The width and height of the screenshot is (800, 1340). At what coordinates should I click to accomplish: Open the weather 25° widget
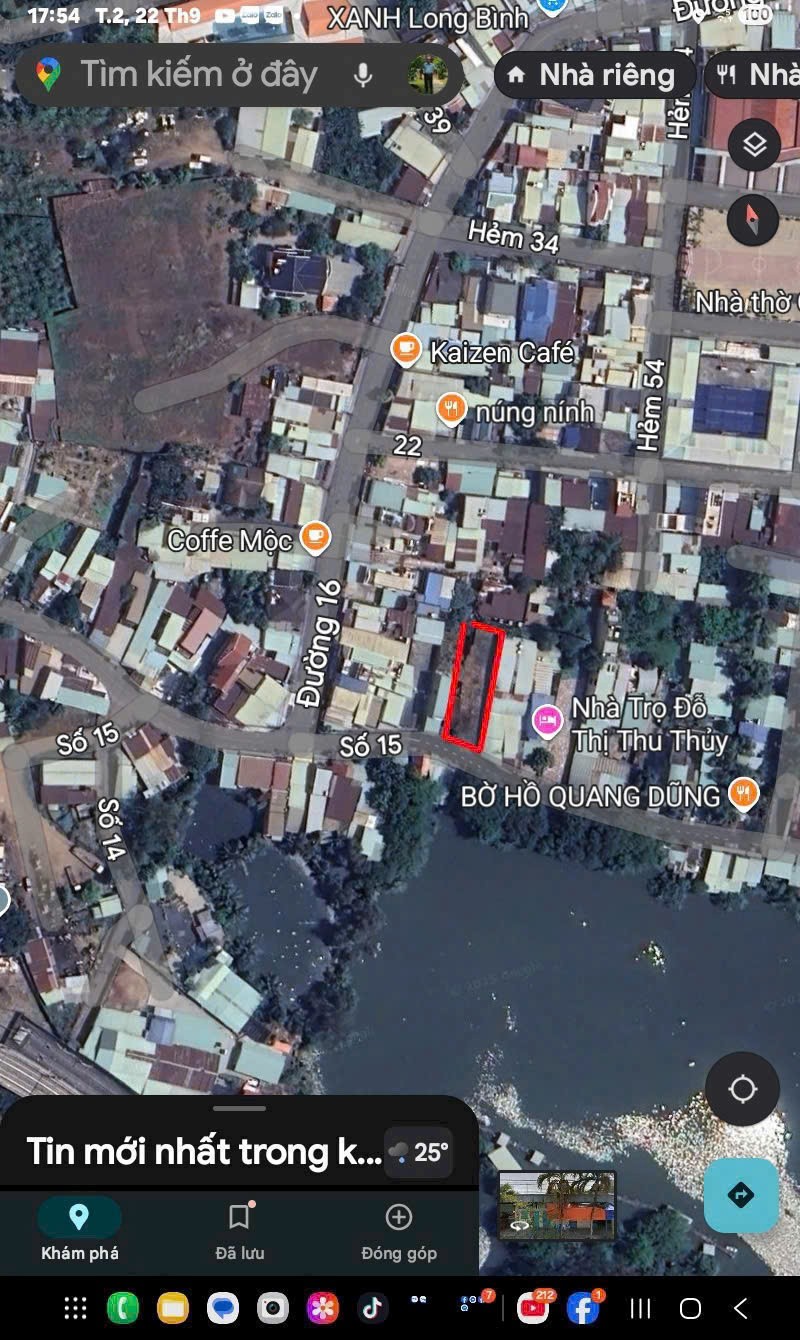click(419, 1152)
